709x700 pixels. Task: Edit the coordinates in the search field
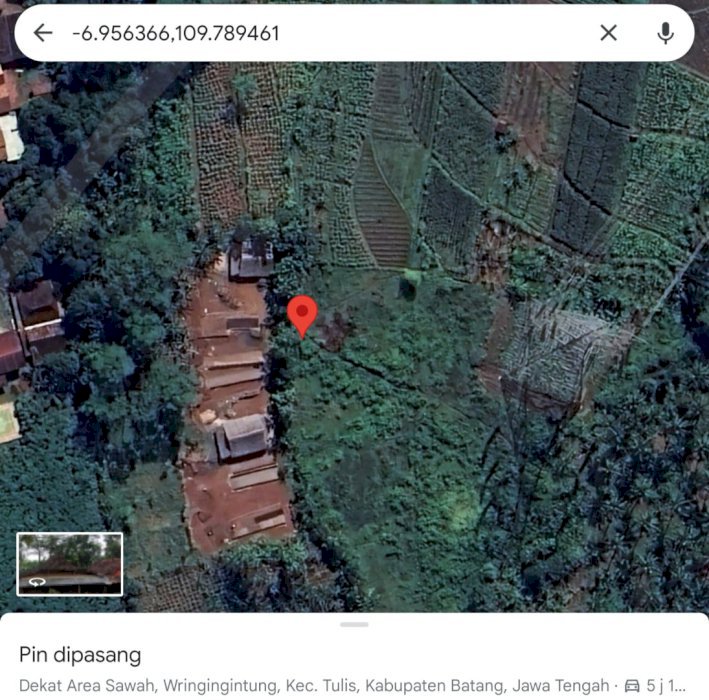(x=300, y=33)
